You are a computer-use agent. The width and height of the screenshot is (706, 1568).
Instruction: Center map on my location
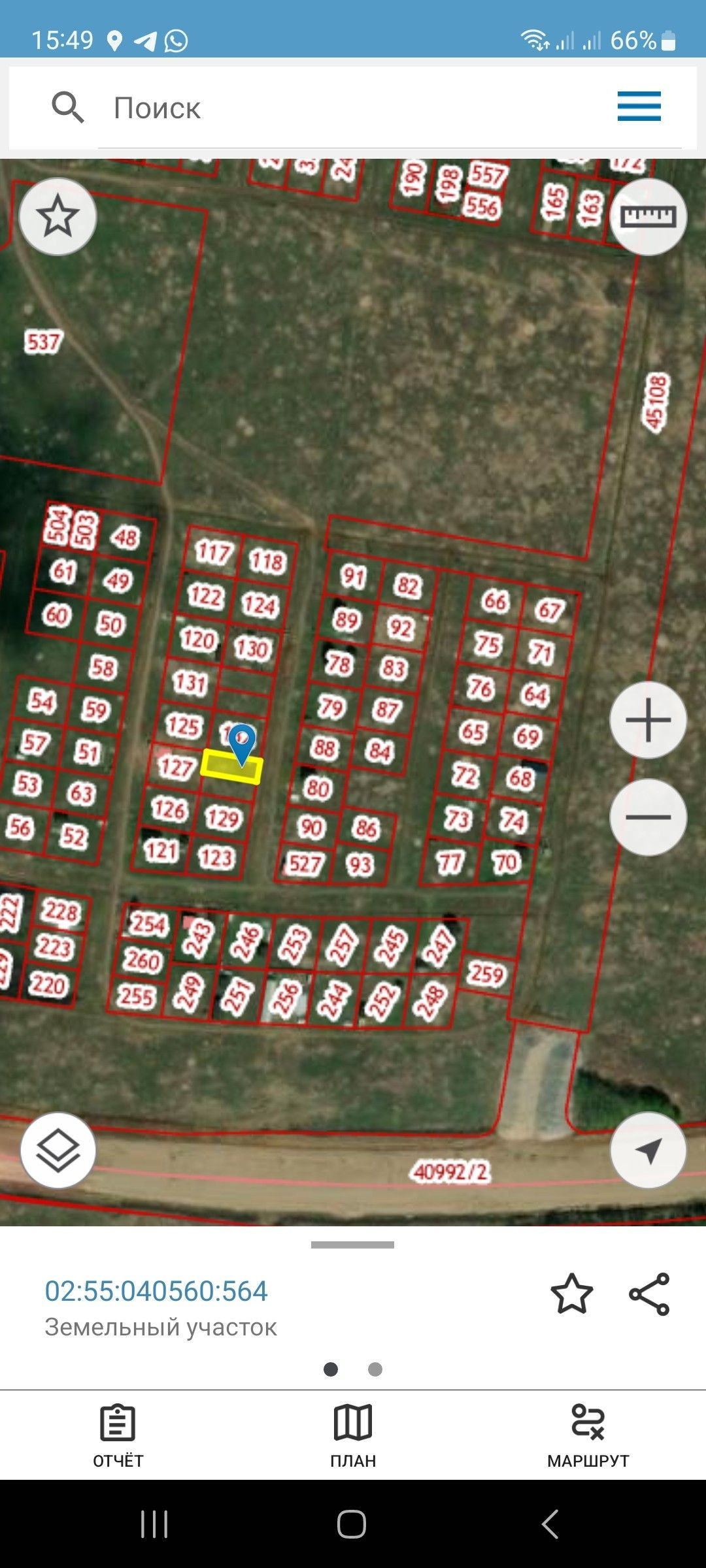coord(648,1151)
